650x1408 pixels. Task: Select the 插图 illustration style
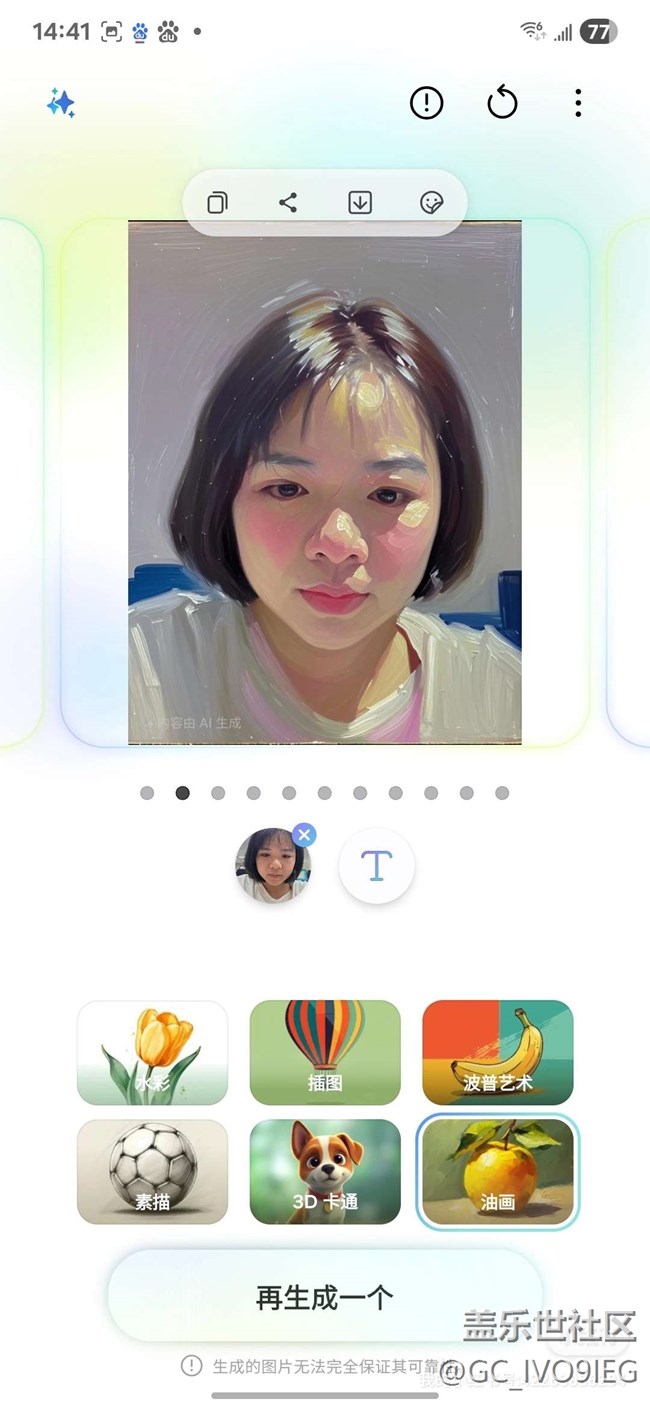click(x=325, y=1052)
